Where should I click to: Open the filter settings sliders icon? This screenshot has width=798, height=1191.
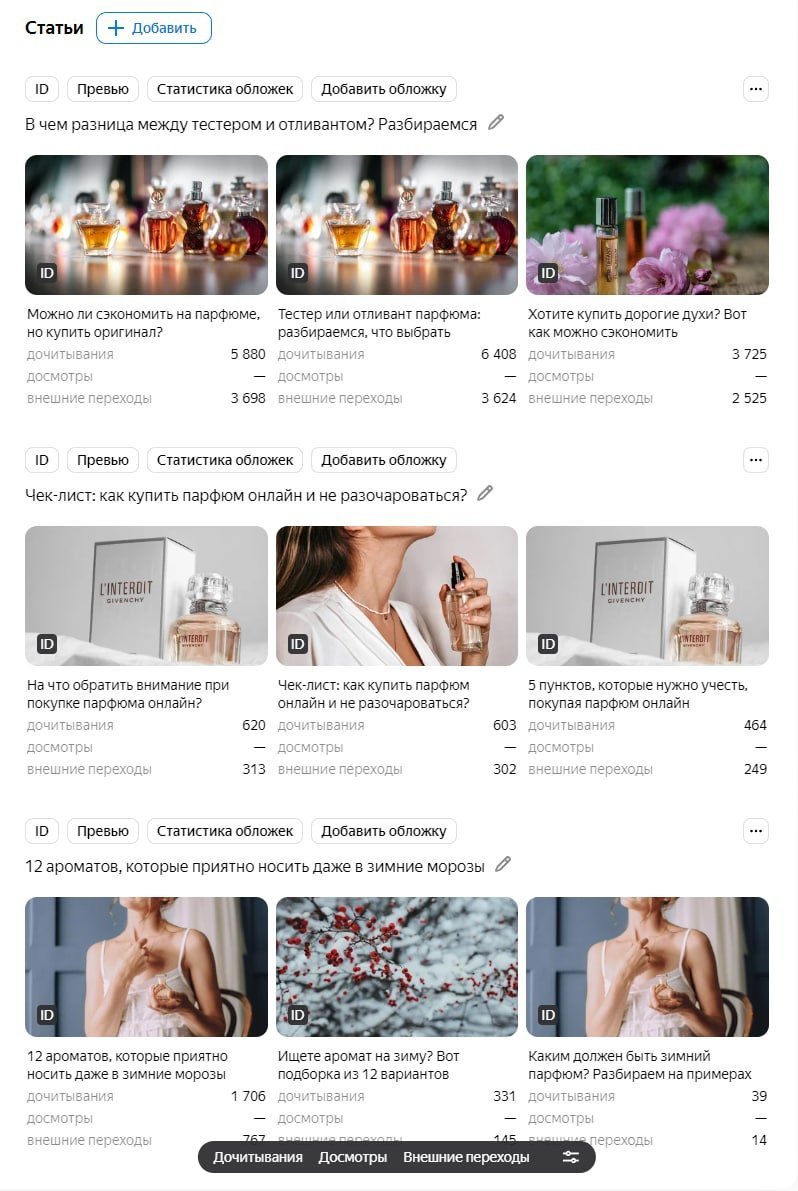coord(570,1157)
